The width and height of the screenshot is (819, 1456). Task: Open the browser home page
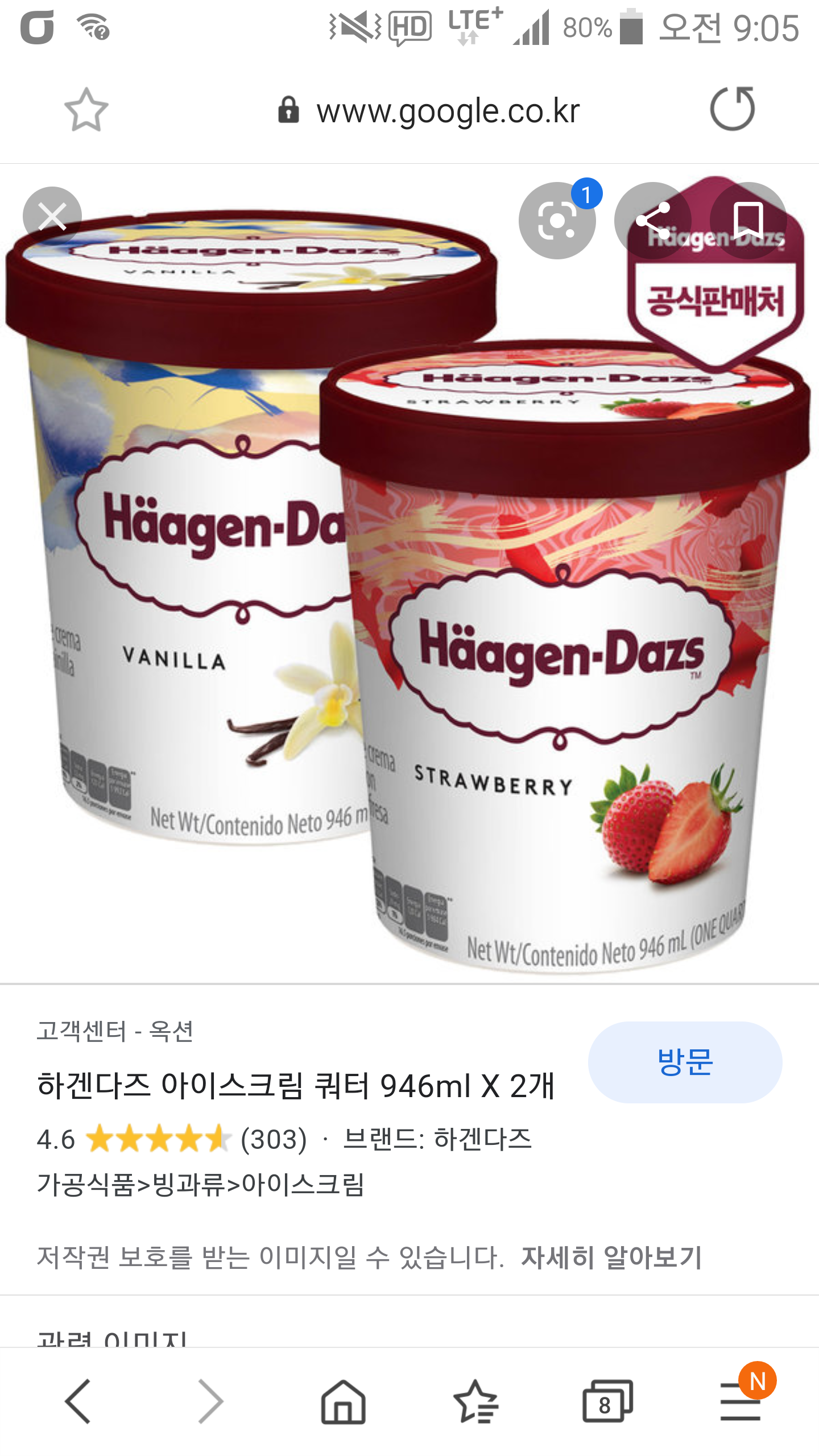[343, 1402]
